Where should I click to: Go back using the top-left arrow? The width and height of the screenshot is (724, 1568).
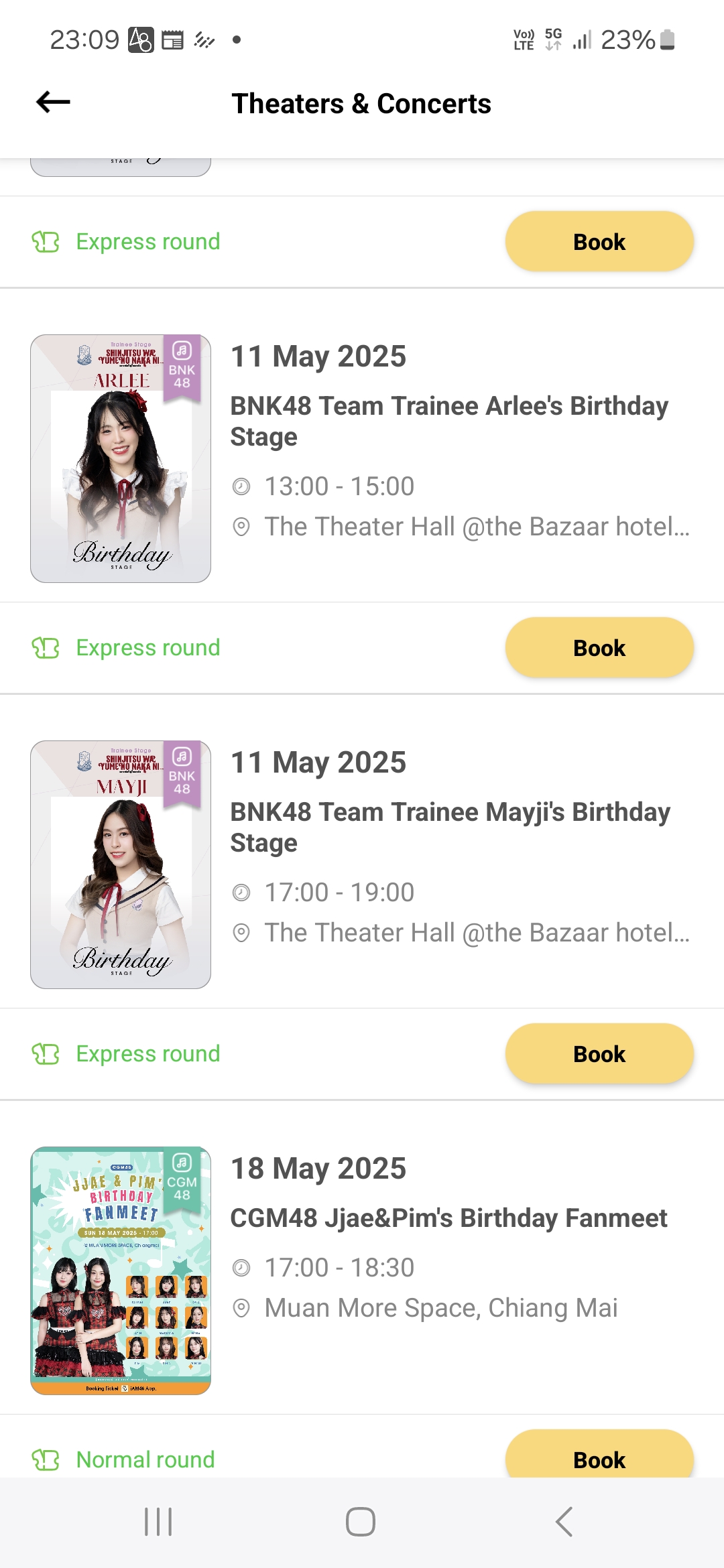coord(53,103)
